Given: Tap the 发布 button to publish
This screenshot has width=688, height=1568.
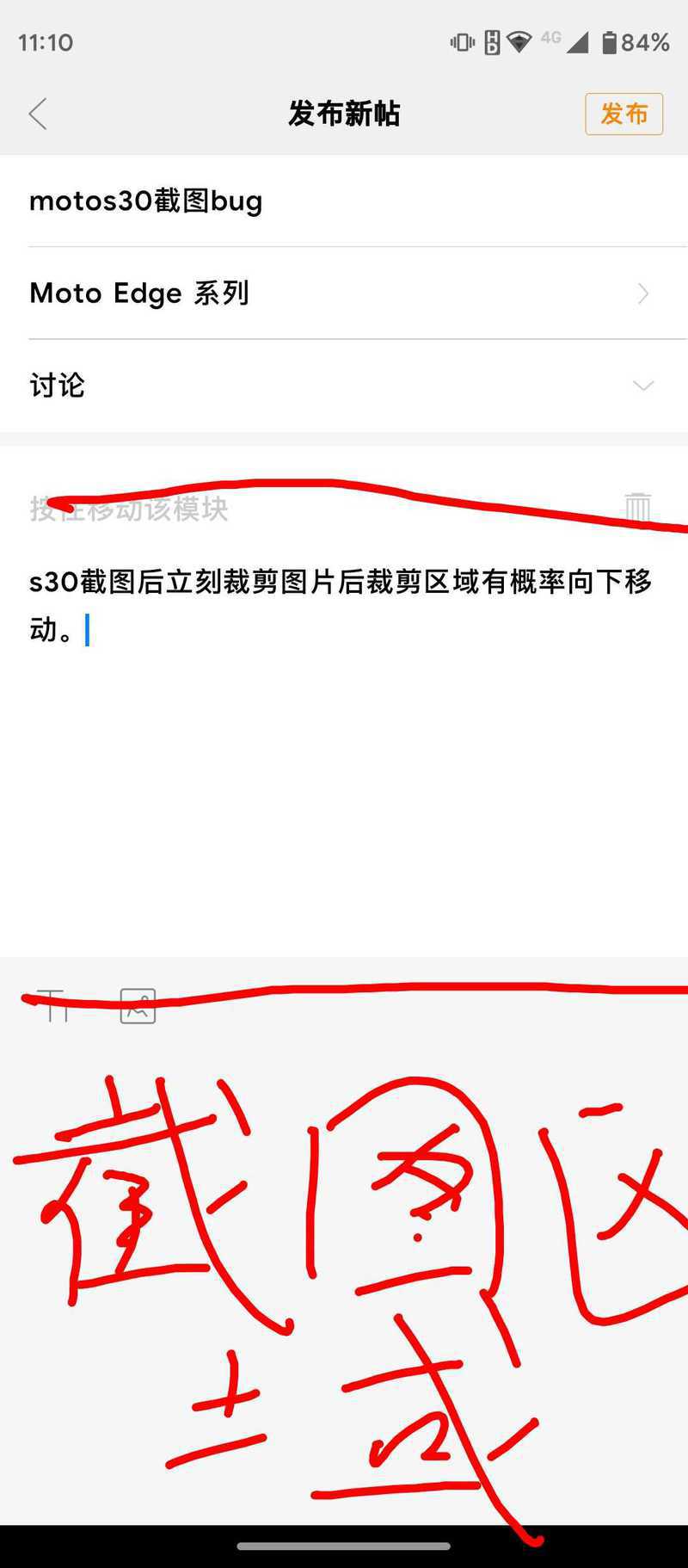Looking at the screenshot, I should [623, 114].
